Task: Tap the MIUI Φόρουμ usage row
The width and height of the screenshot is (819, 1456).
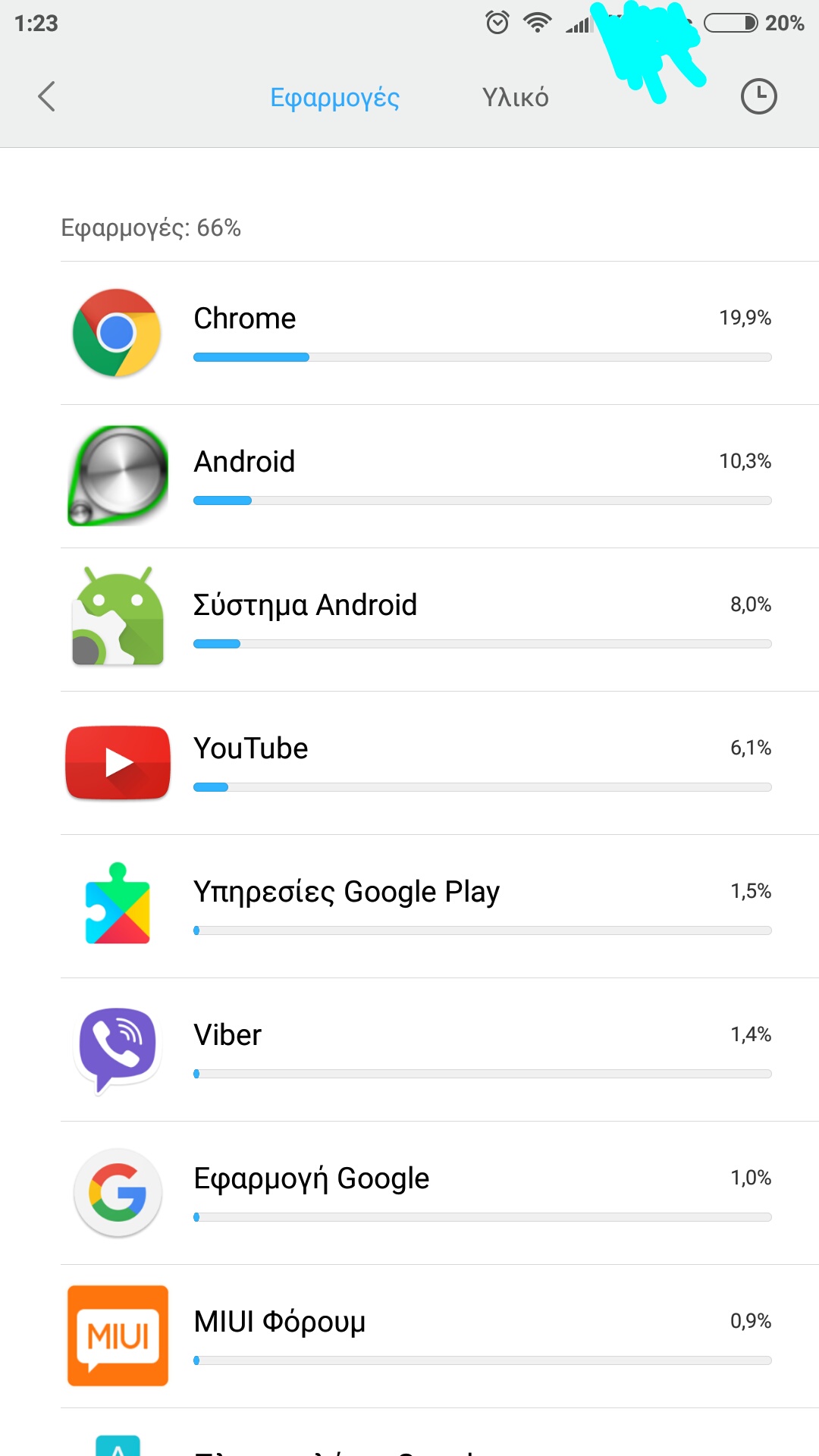Action: point(440,1336)
